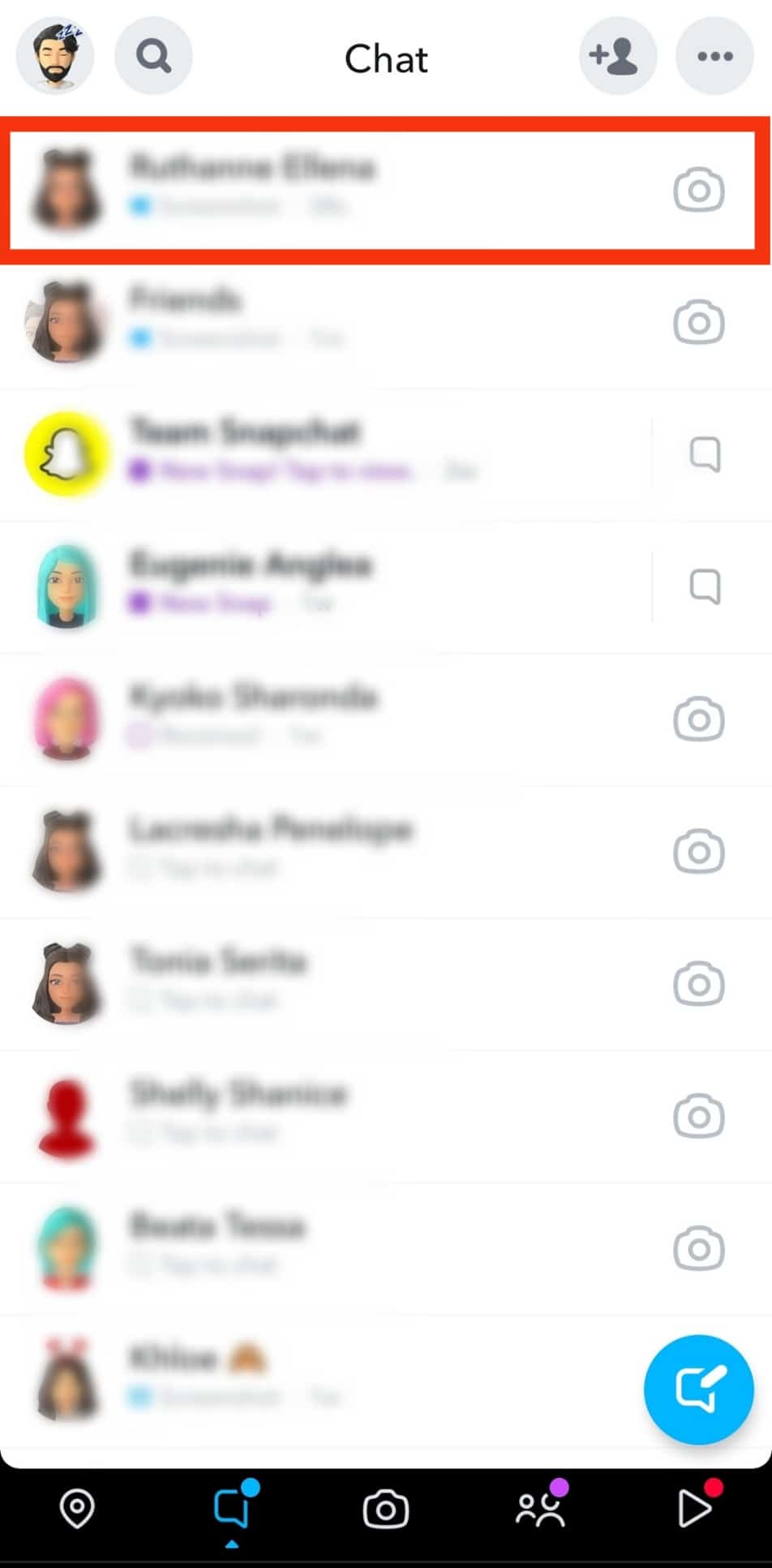The height and width of the screenshot is (1568, 772).
Task: Open your Bitmoji profile avatar
Action: (54, 56)
